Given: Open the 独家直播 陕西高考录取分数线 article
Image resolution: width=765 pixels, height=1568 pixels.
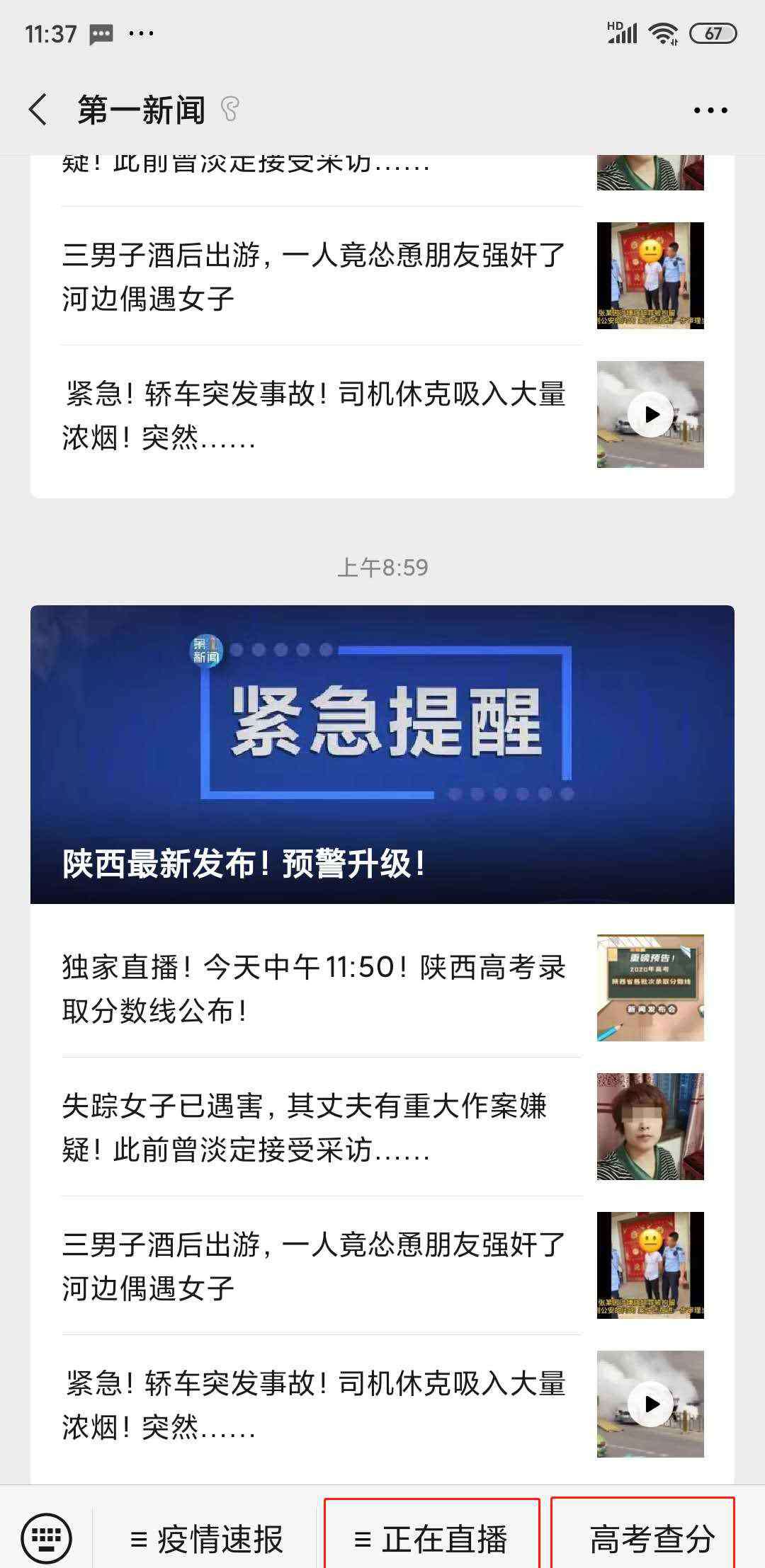Looking at the screenshot, I should (382, 988).
